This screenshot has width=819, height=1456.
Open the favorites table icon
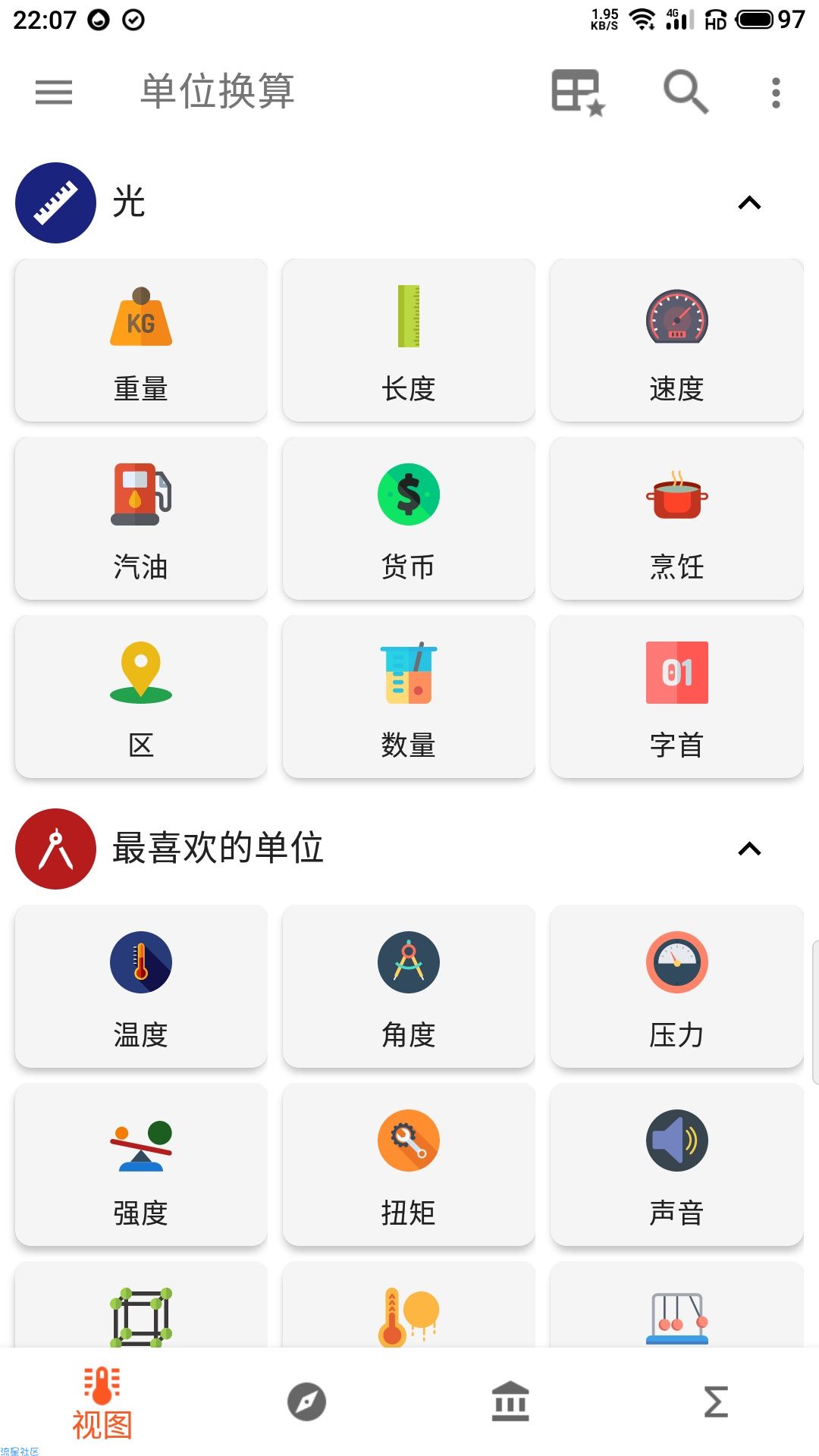(x=578, y=93)
